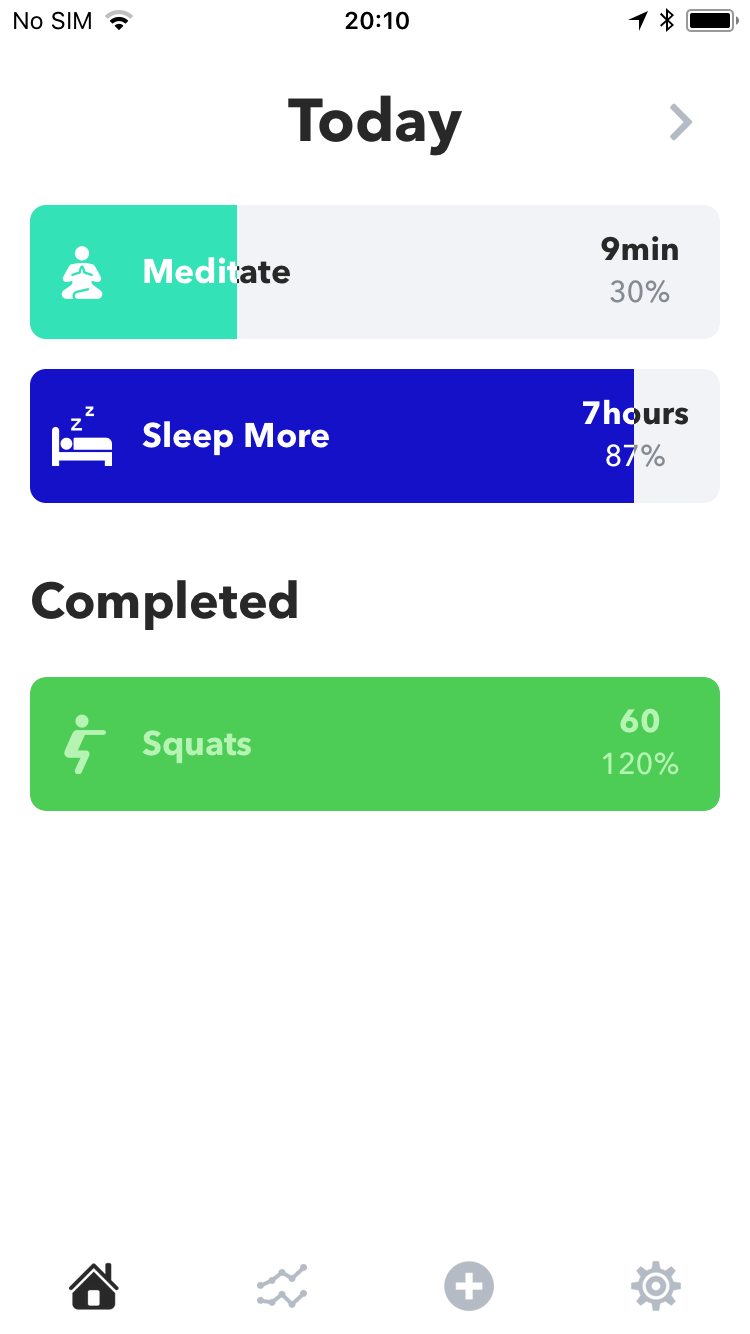
Task: Open the settings gear tab
Action: (656, 1286)
